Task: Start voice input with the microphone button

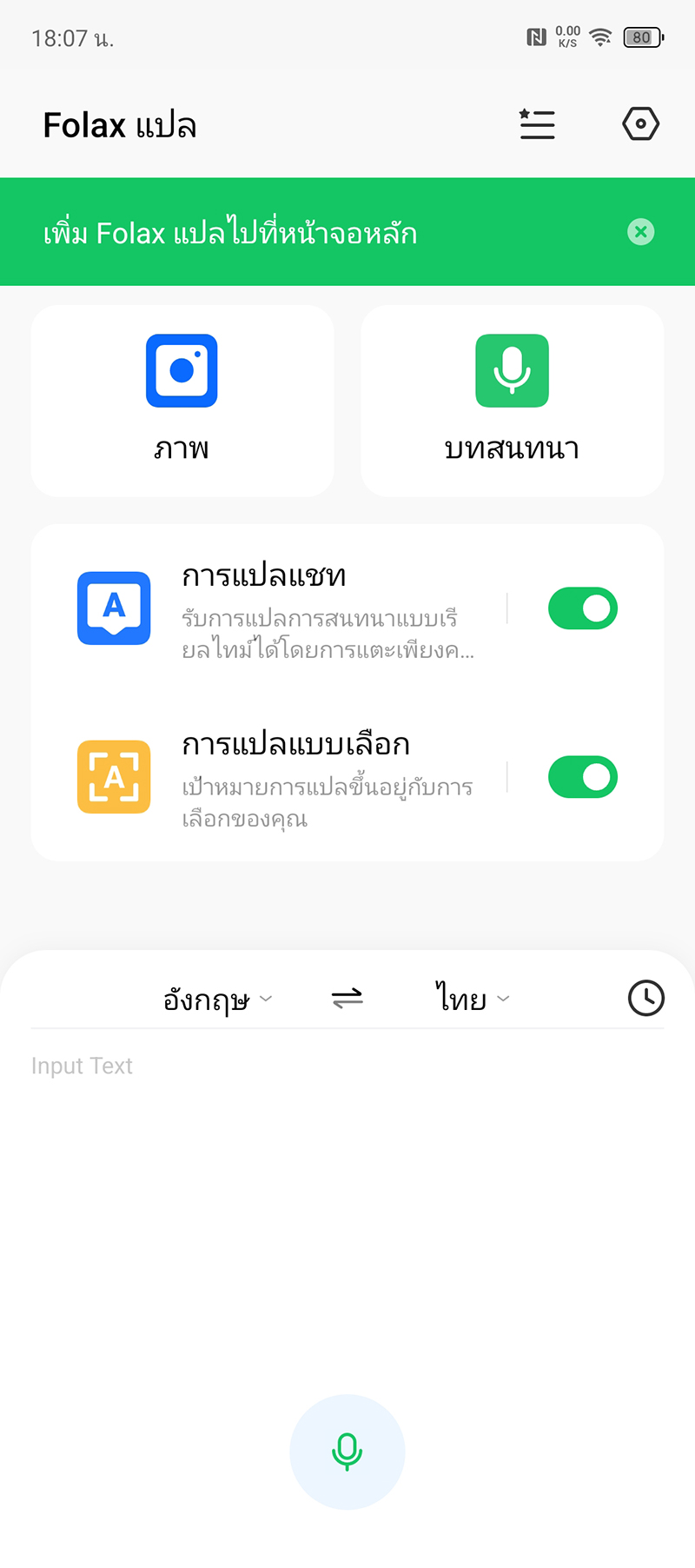Action: point(347,1452)
